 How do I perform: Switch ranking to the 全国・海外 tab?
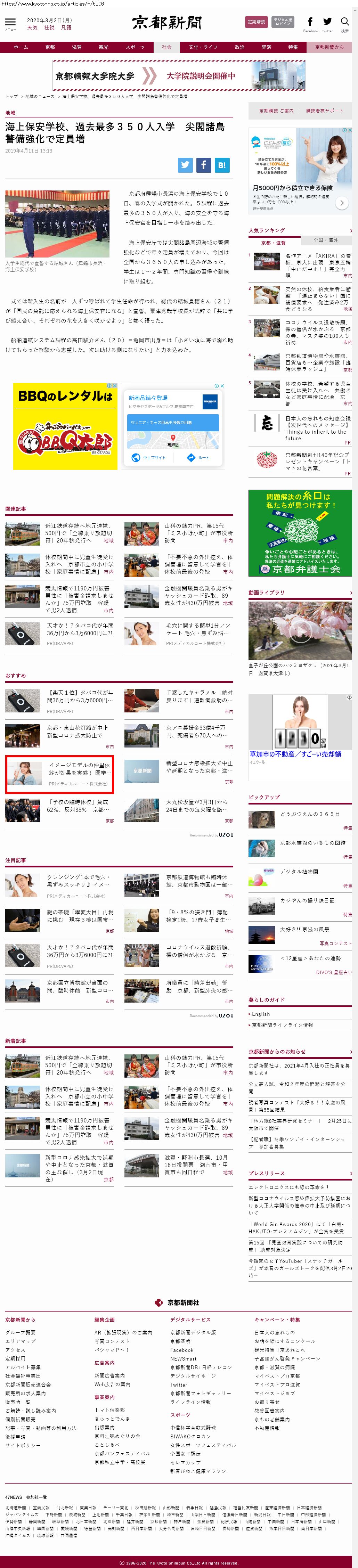pyautogui.click(x=326, y=240)
